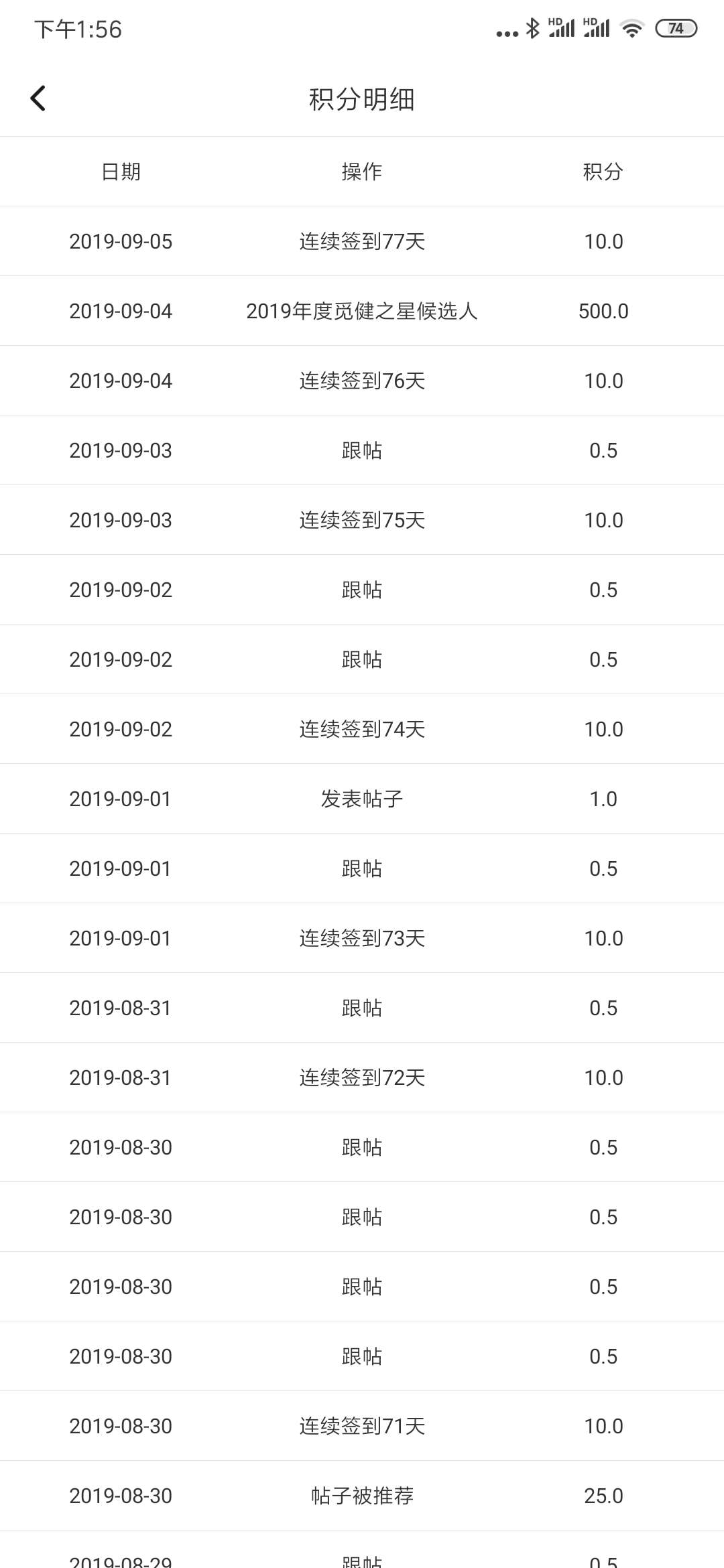The image size is (724, 1568).
Task: Tap the 跟帖 row dated 2019-09-03
Action: point(362,450)
